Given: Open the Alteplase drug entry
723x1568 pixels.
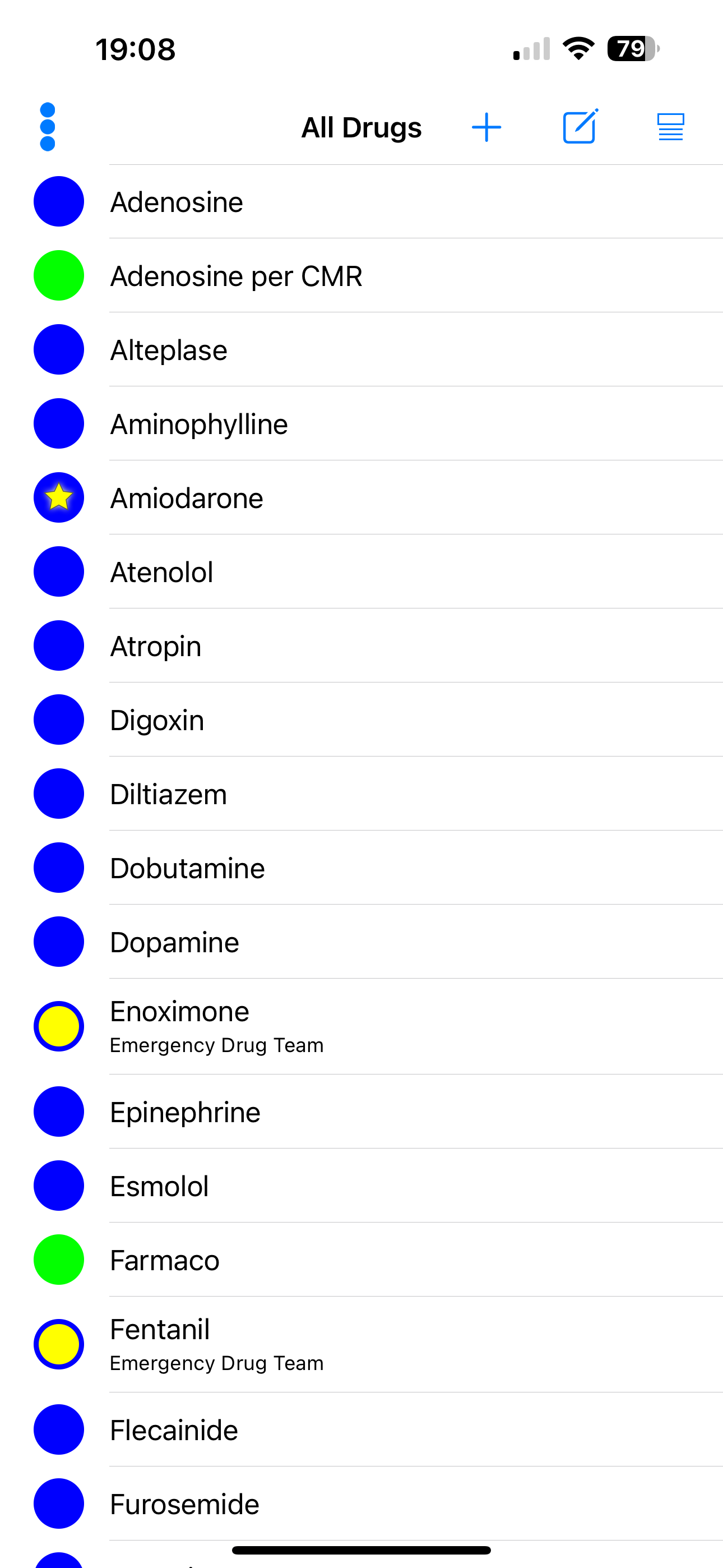Looking at the screenshot, I should tap(169, 349).
